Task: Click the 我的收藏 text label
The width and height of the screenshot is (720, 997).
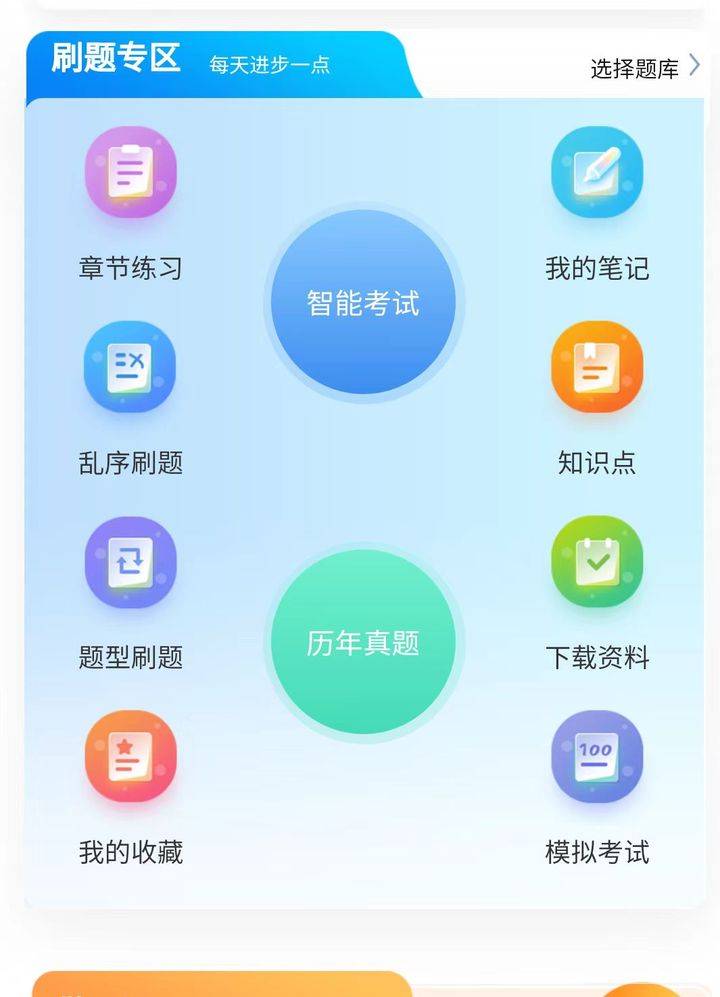Action: click(x=131, y=854)
